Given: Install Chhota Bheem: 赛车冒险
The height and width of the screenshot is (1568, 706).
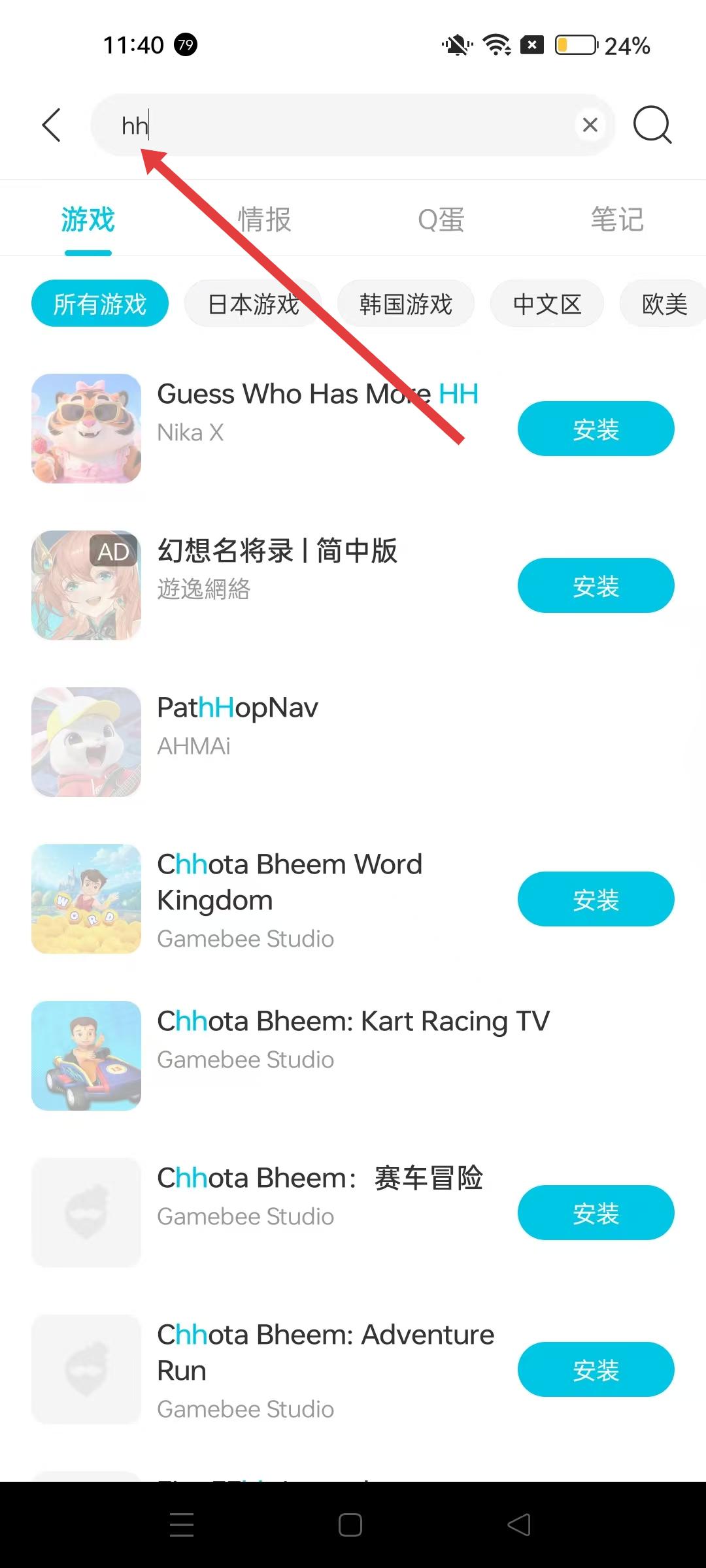Looking at the screenshot, I should 596,1213.
